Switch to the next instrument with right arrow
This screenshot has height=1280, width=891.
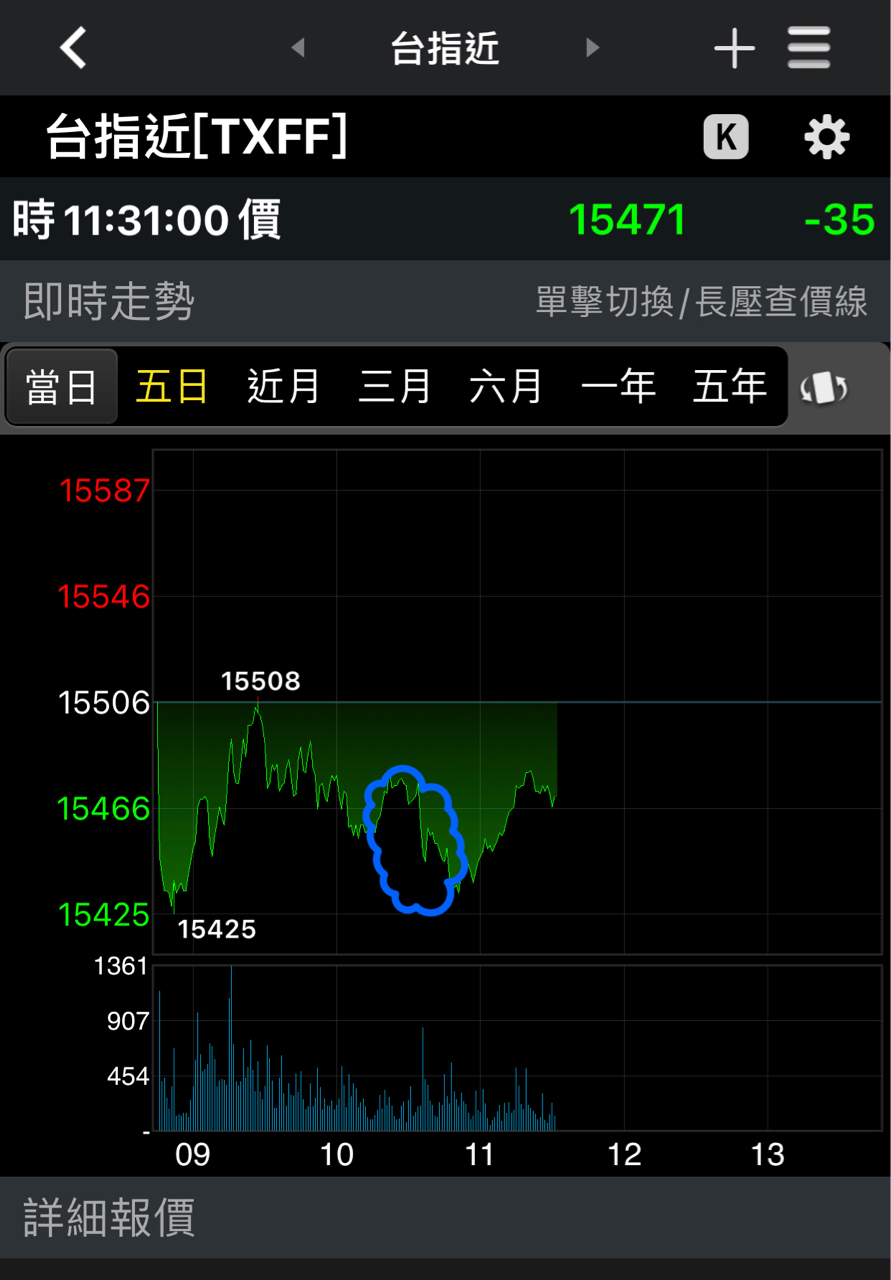tap(593, 48)
